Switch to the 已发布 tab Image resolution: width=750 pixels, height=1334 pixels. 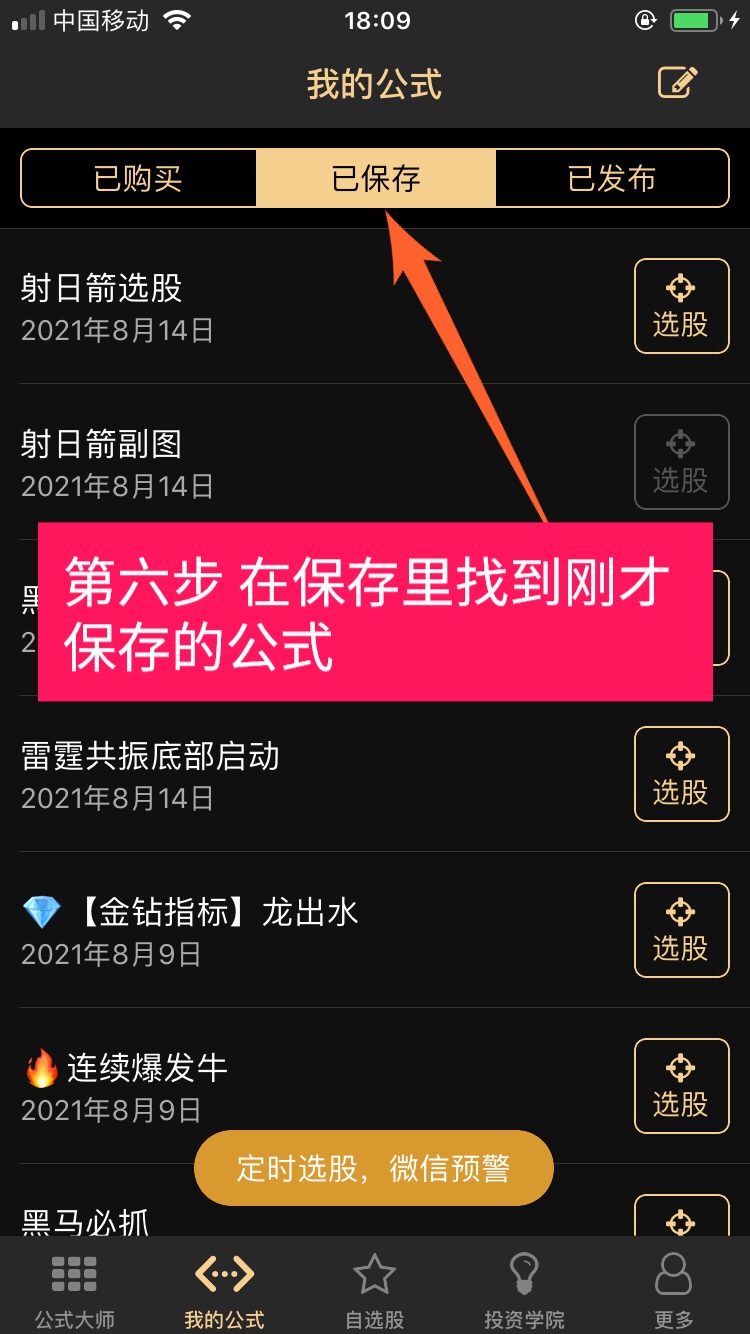pos(612,179)
